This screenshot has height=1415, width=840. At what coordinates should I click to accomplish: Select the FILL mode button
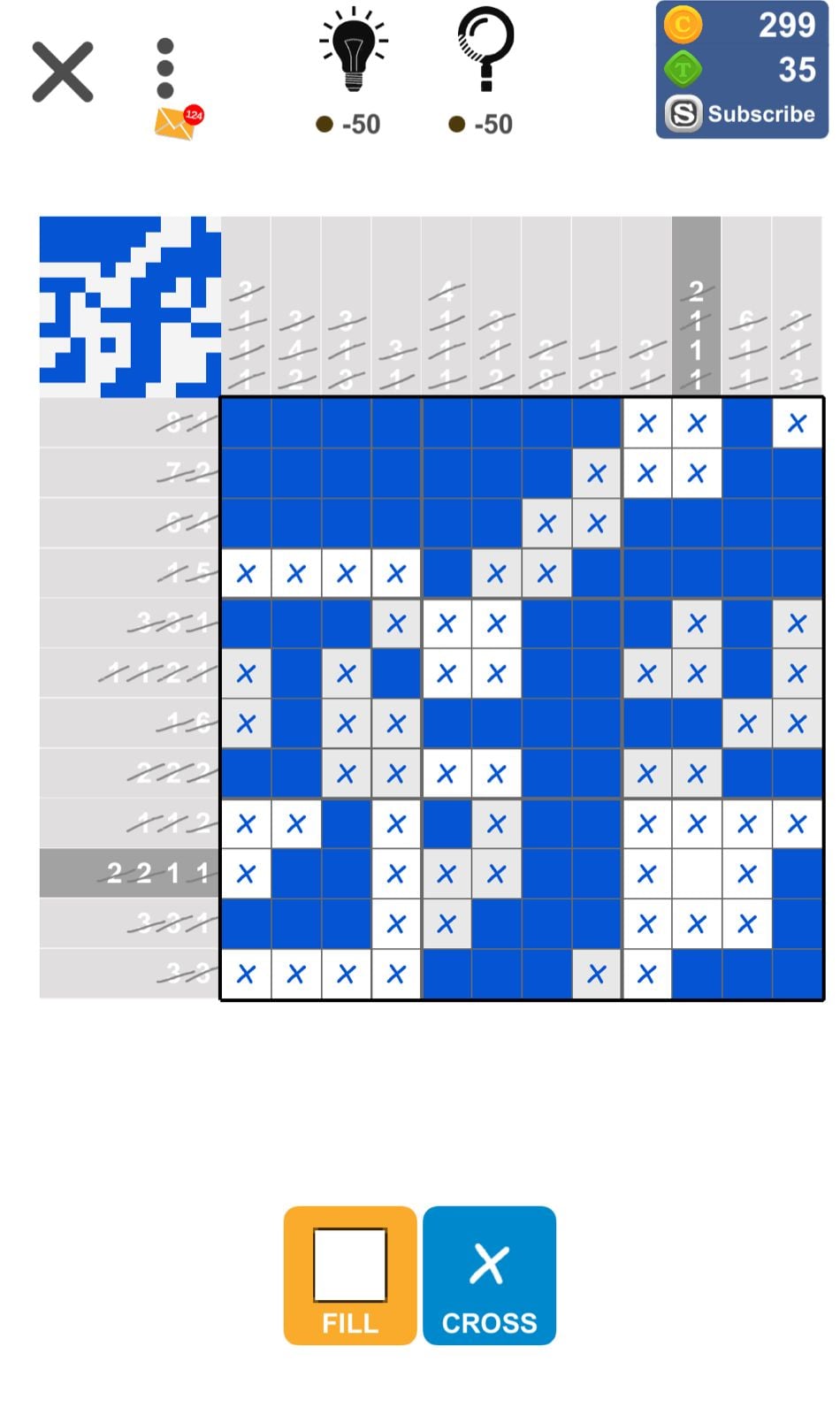tap(350, 1274)
